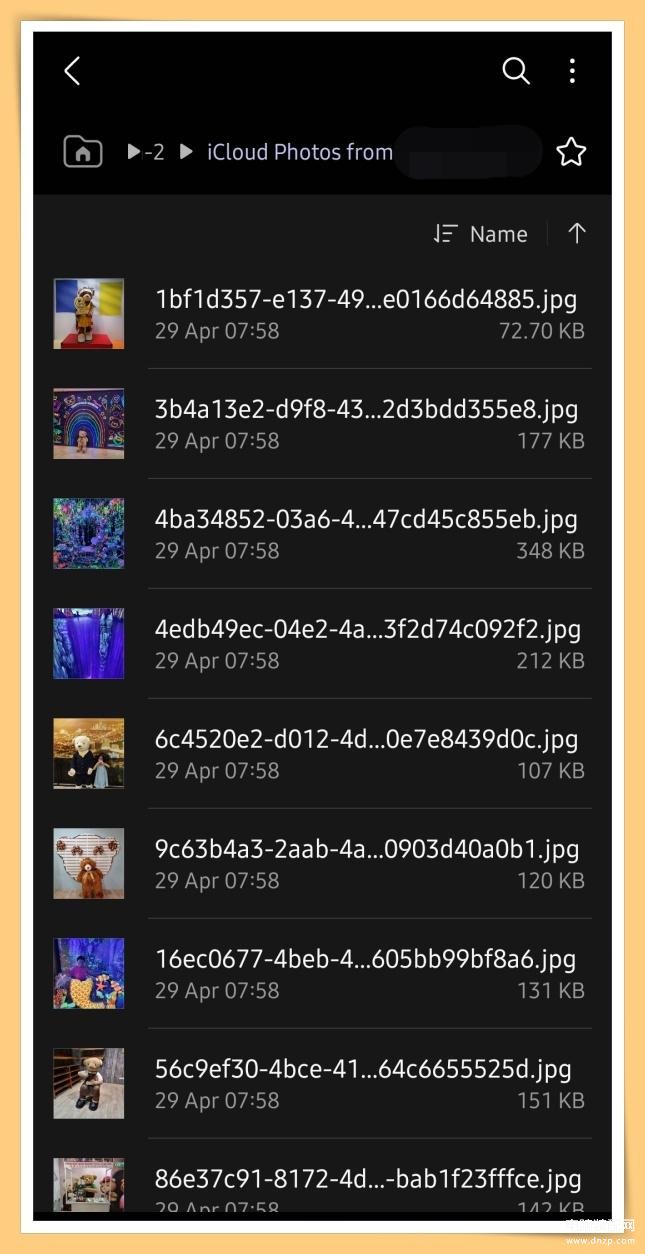Reverse sort order with the arrow

(577, 234)
